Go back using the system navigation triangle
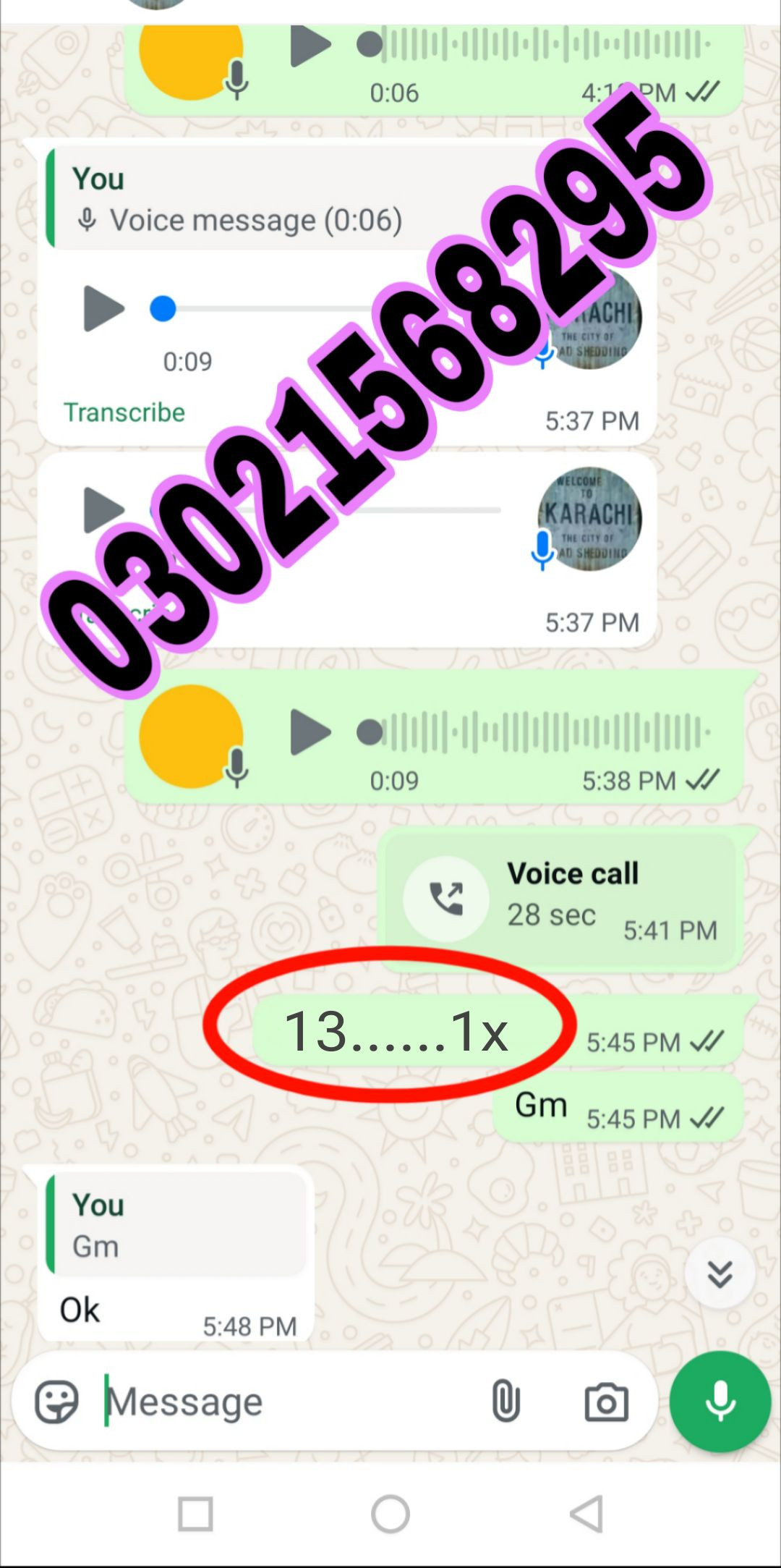This screenshot has width=781, height=1568. 586,1514
